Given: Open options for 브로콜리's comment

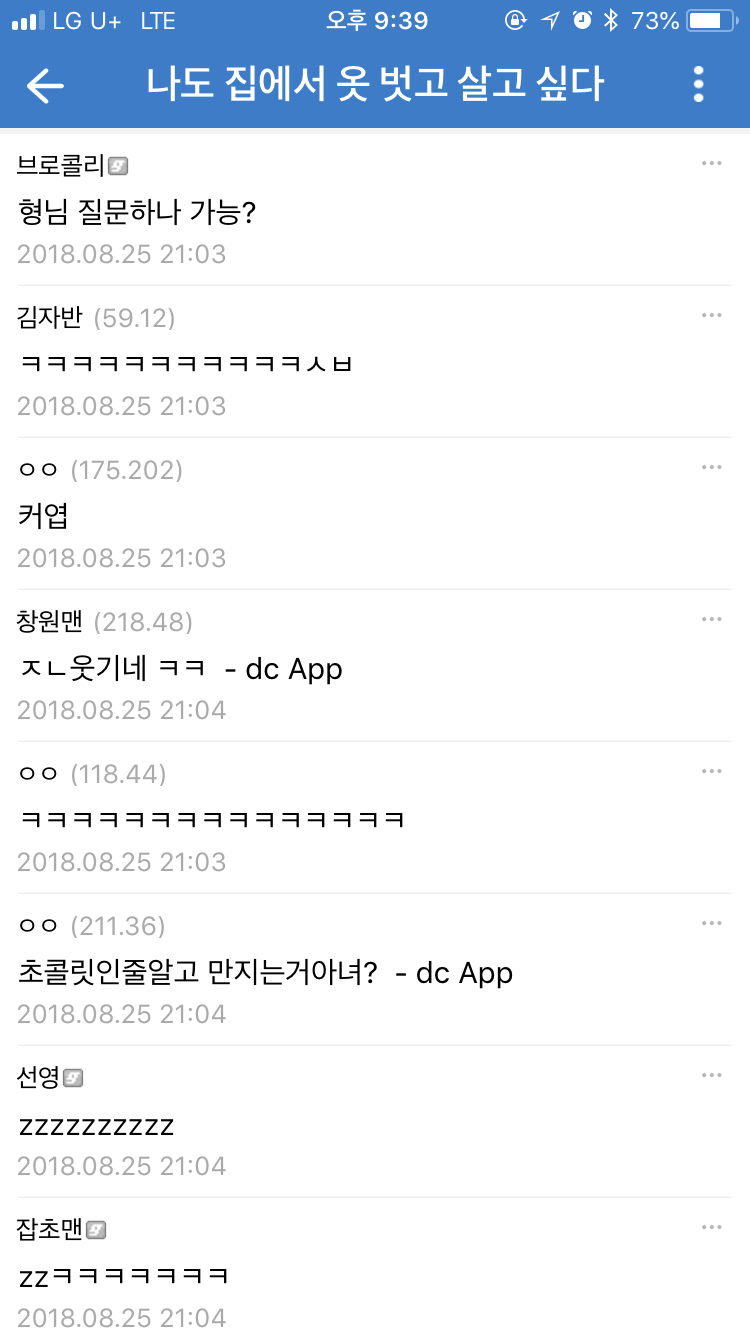Looking at the screenshot, I should click(x=711, y=164).
